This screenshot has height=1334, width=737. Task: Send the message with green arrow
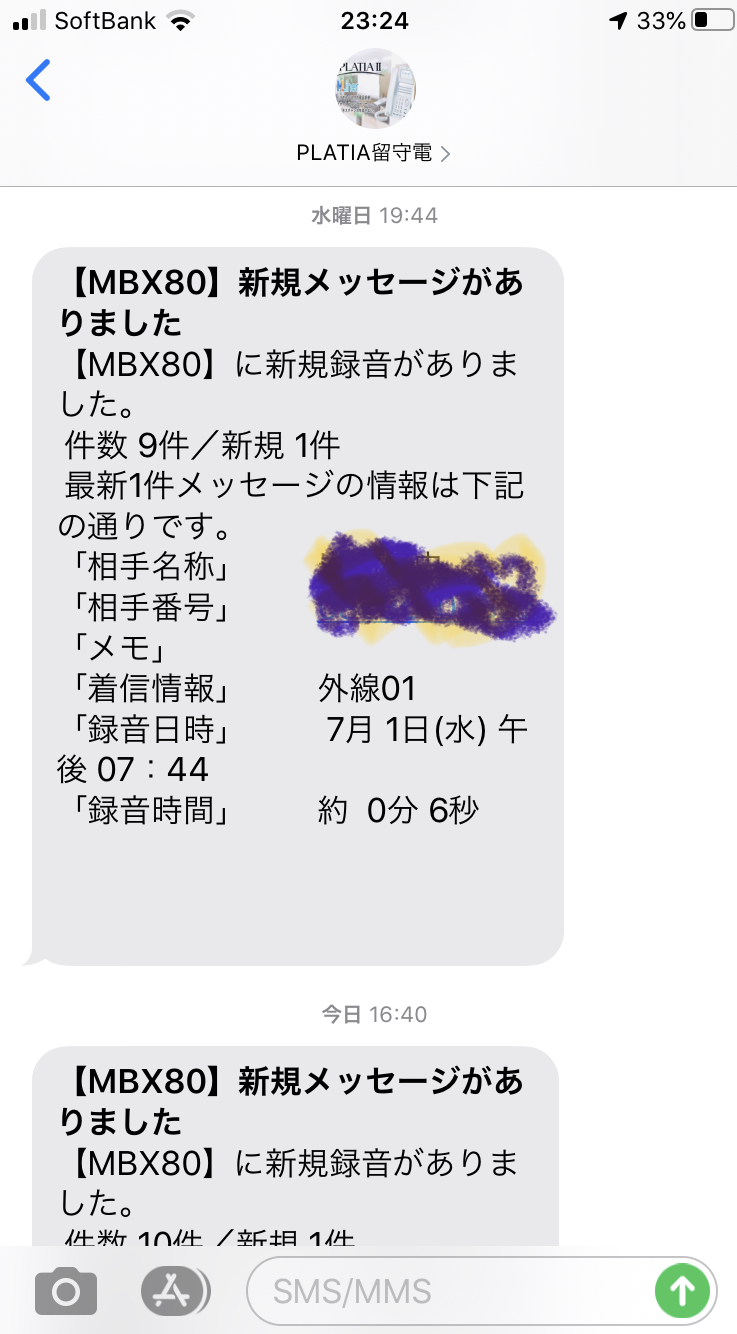click(x=683, y=1291)
